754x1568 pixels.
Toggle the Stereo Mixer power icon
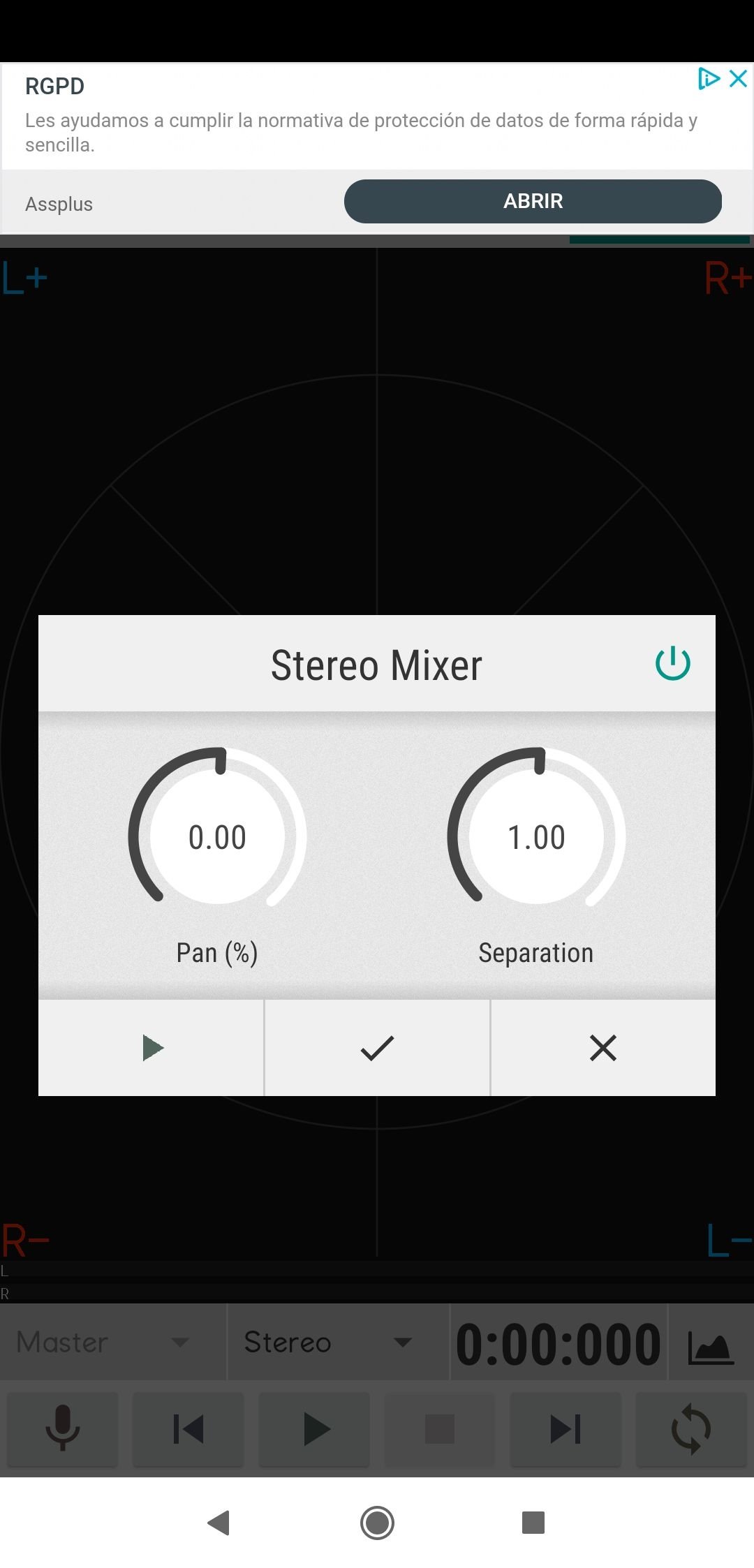672,663
